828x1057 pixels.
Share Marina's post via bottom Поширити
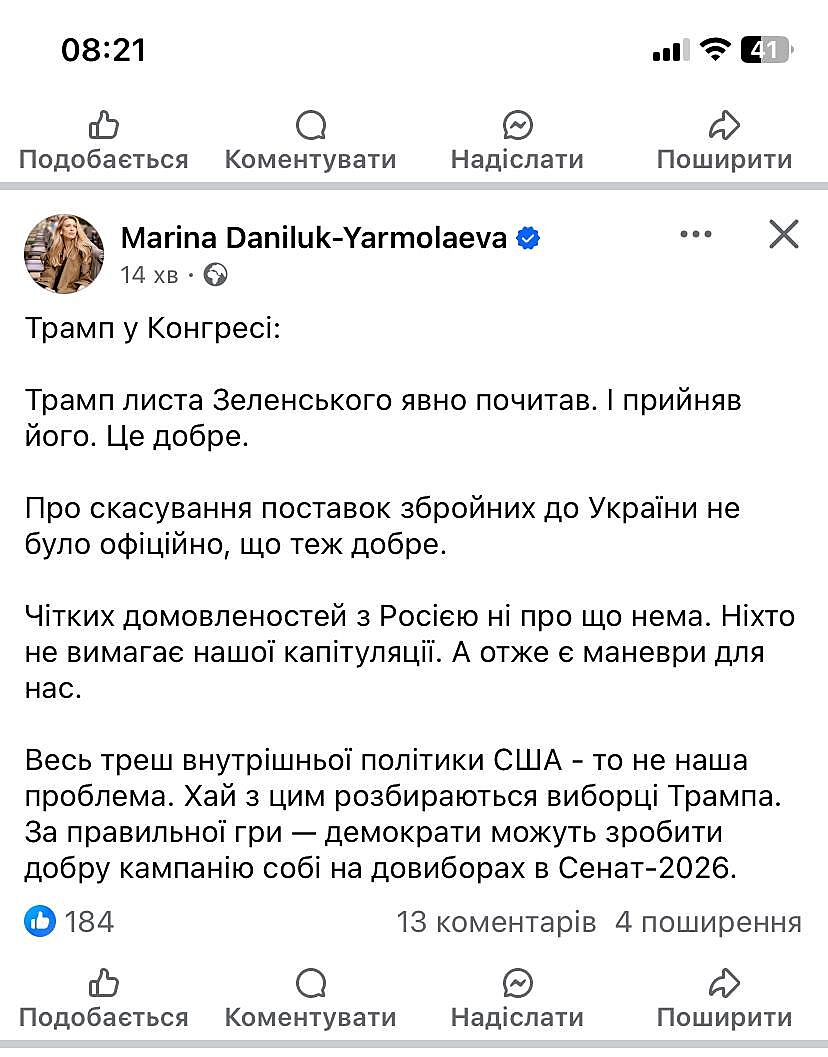coord(723,999)
